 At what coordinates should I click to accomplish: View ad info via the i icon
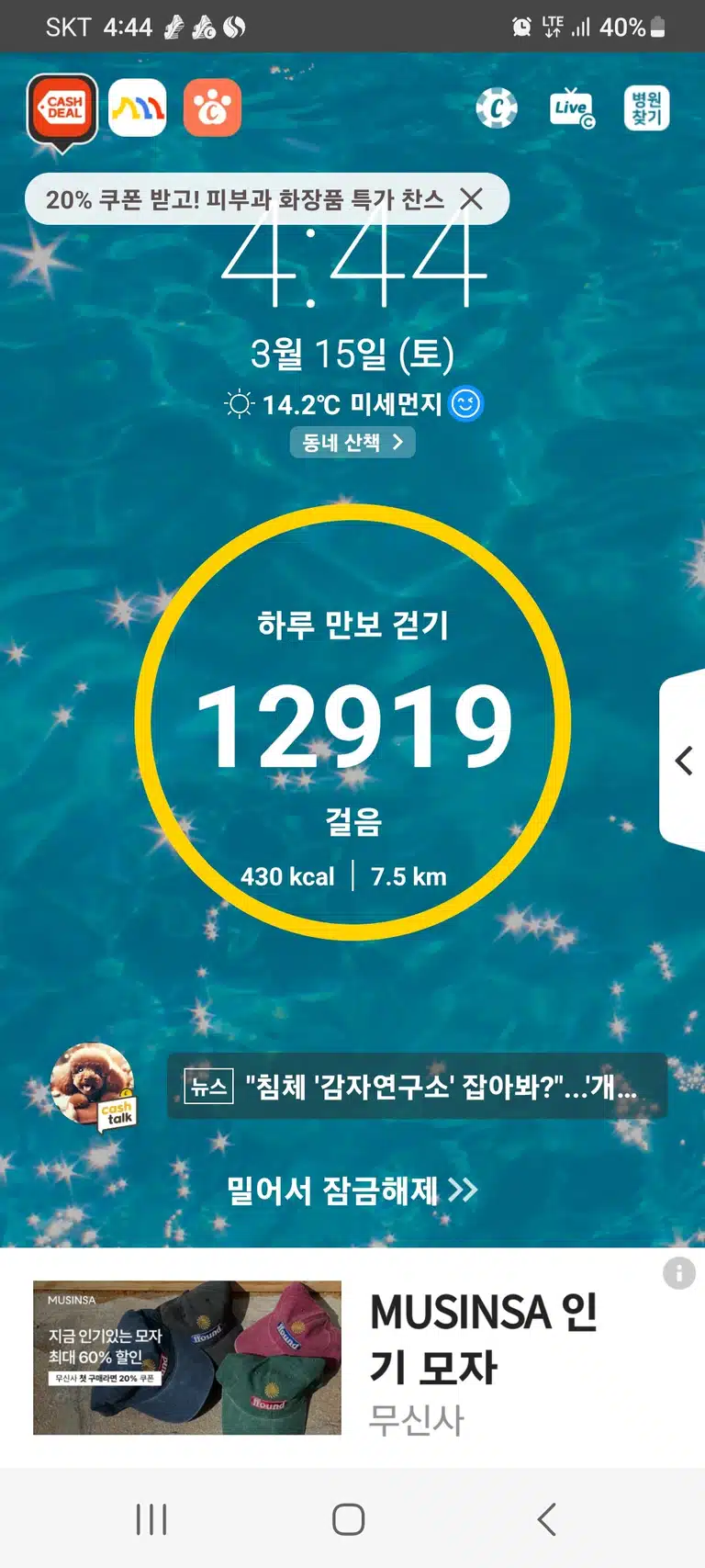pyautogui.click(x=679, y=1273)
